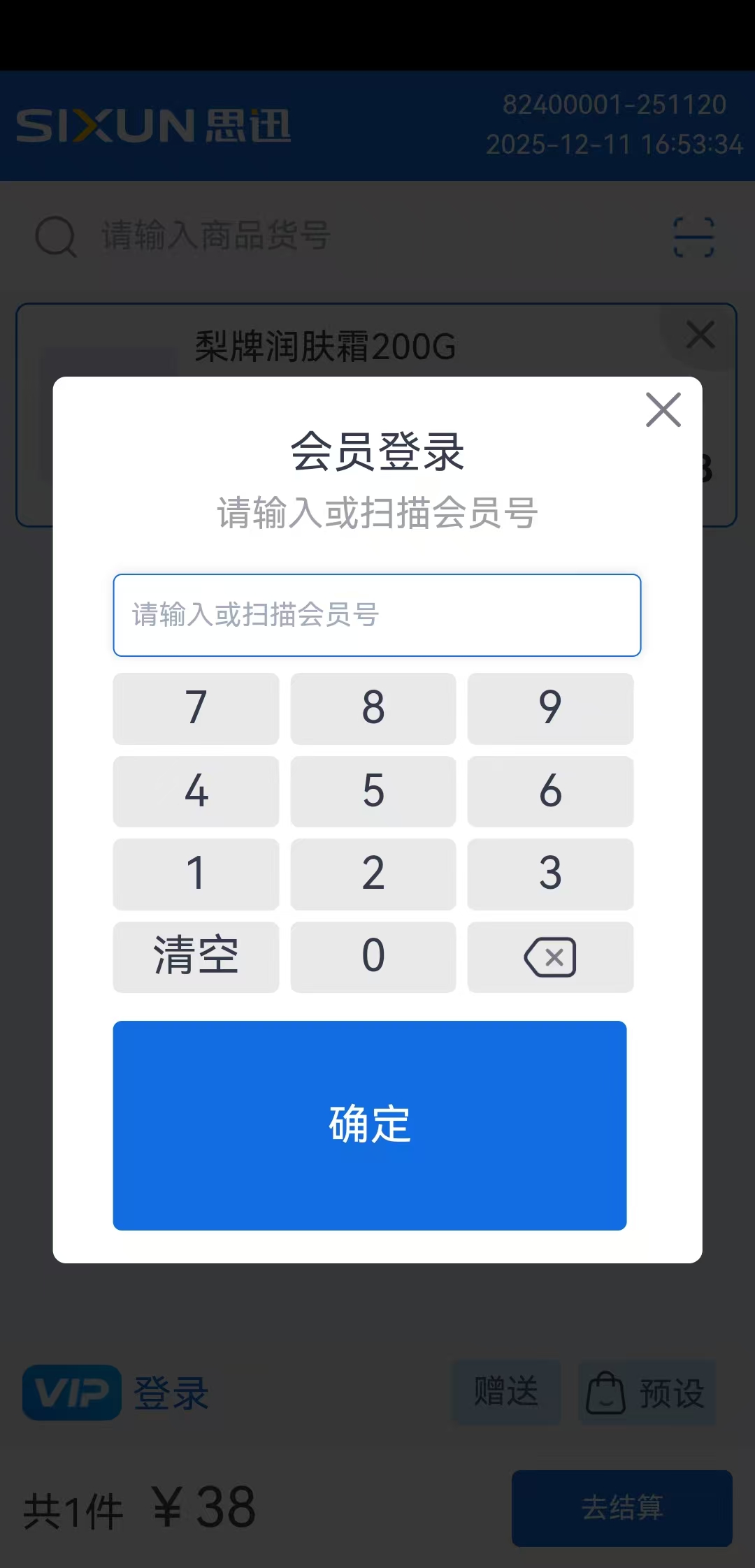Clear input with the 清空 key
This screenshot has height=1568, width=755.
pos(196,956)
